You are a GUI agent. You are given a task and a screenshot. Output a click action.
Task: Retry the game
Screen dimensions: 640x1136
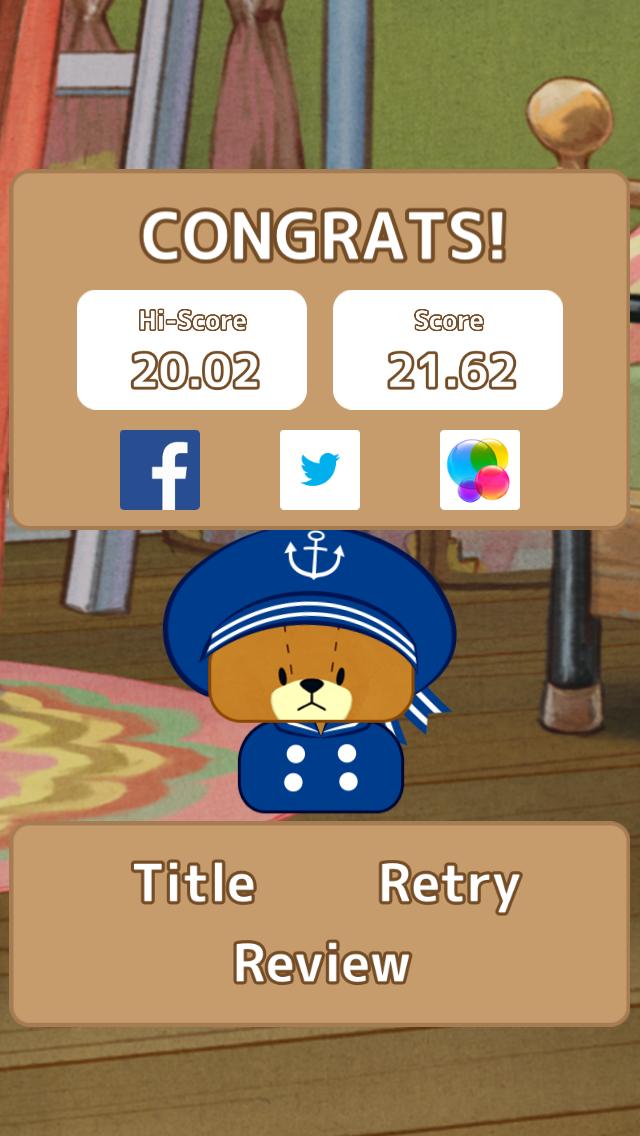point(450,884)
